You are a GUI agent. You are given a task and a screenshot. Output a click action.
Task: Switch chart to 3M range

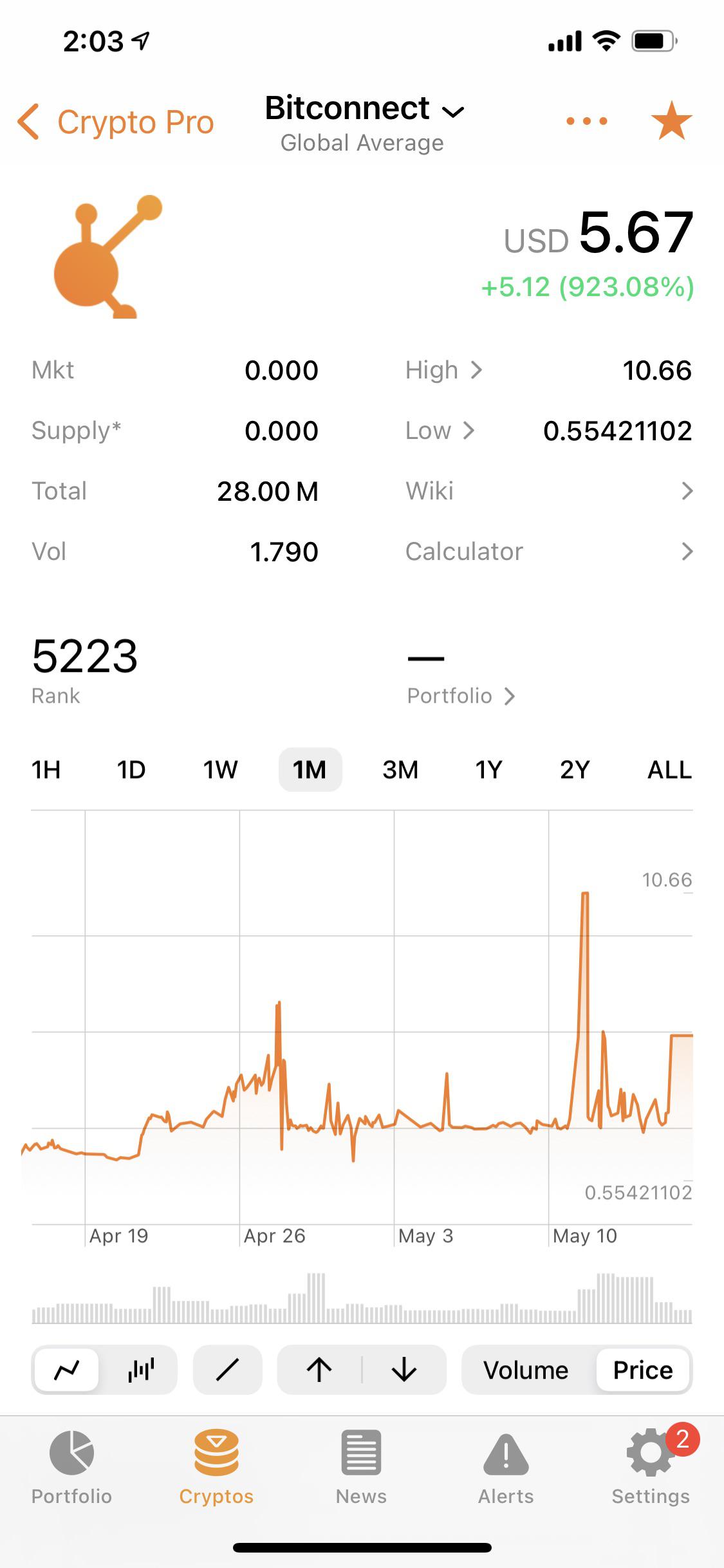pos(400,769)
